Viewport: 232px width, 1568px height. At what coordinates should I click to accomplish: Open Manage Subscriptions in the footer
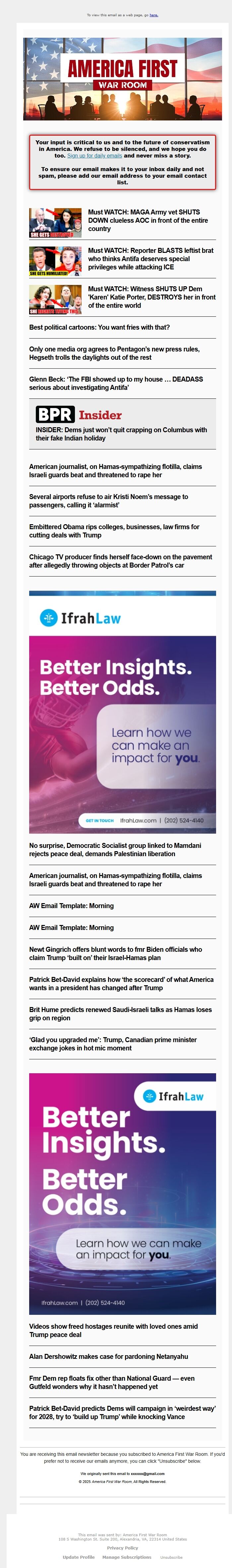(127, 1557)
